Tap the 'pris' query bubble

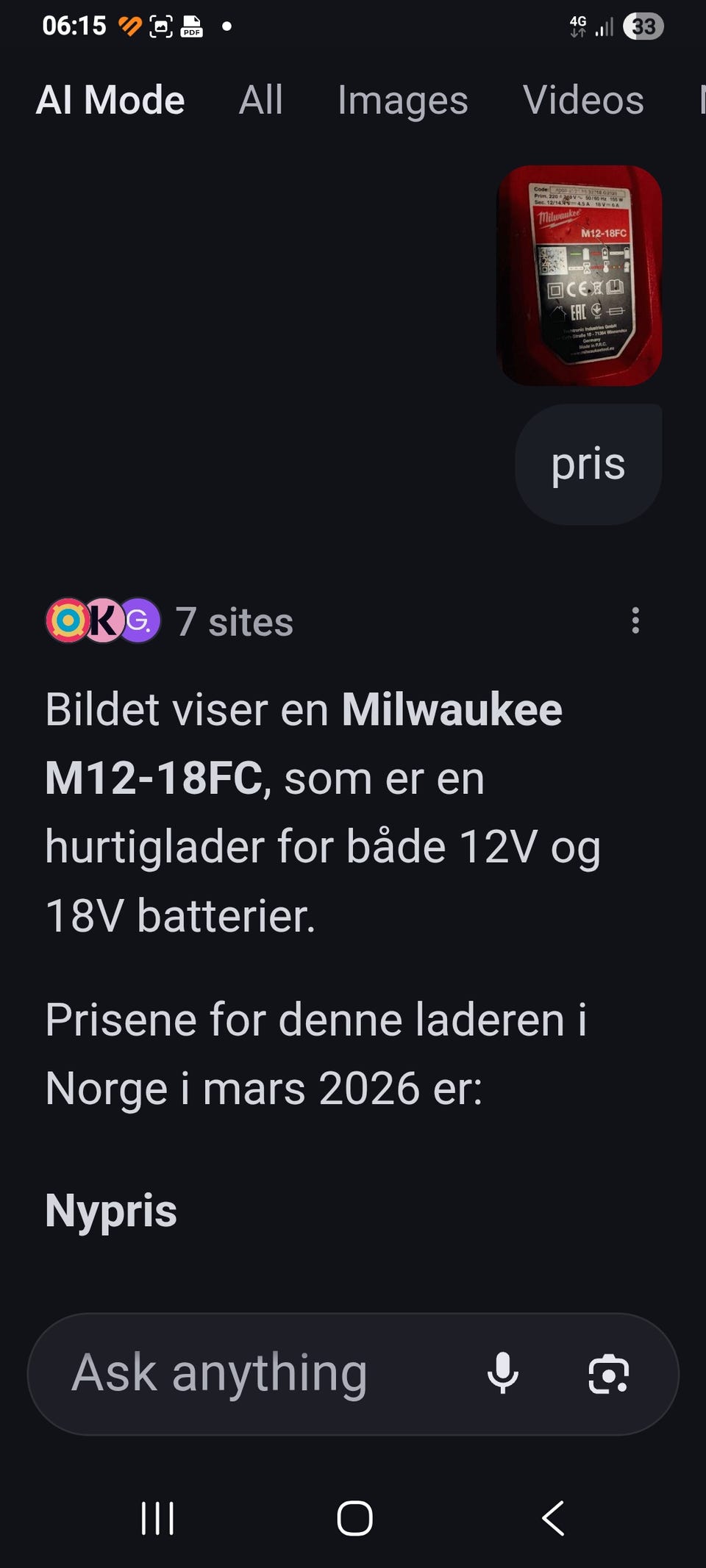(588, 462)
